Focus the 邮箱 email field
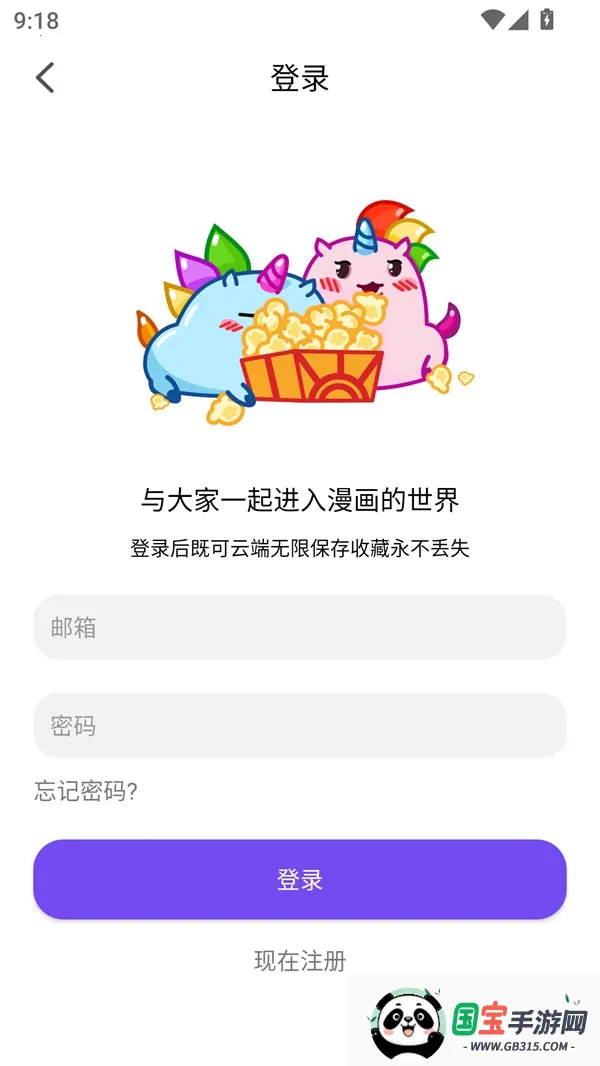The image size is (600, 1066). pos(300,627)
